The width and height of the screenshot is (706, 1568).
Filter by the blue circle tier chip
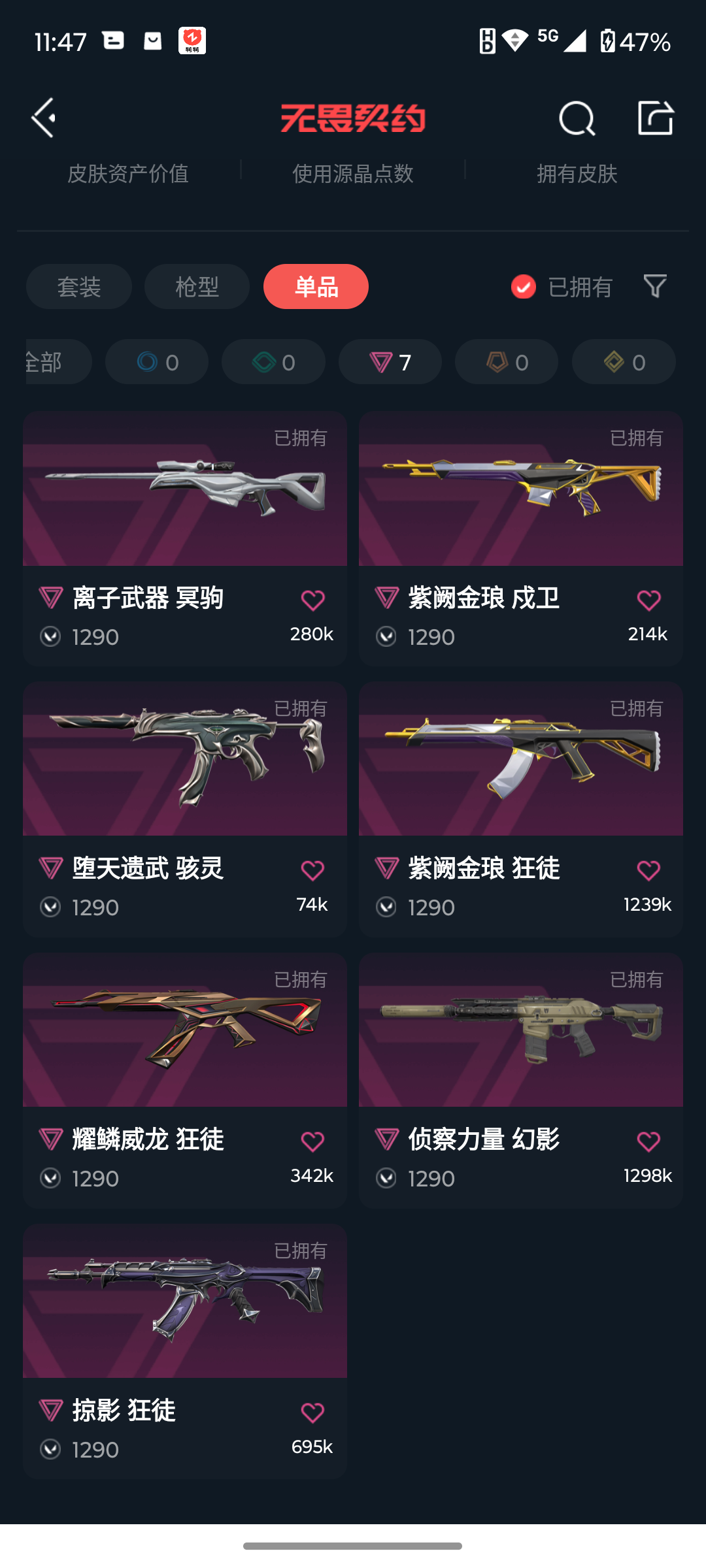click(157, 362)
